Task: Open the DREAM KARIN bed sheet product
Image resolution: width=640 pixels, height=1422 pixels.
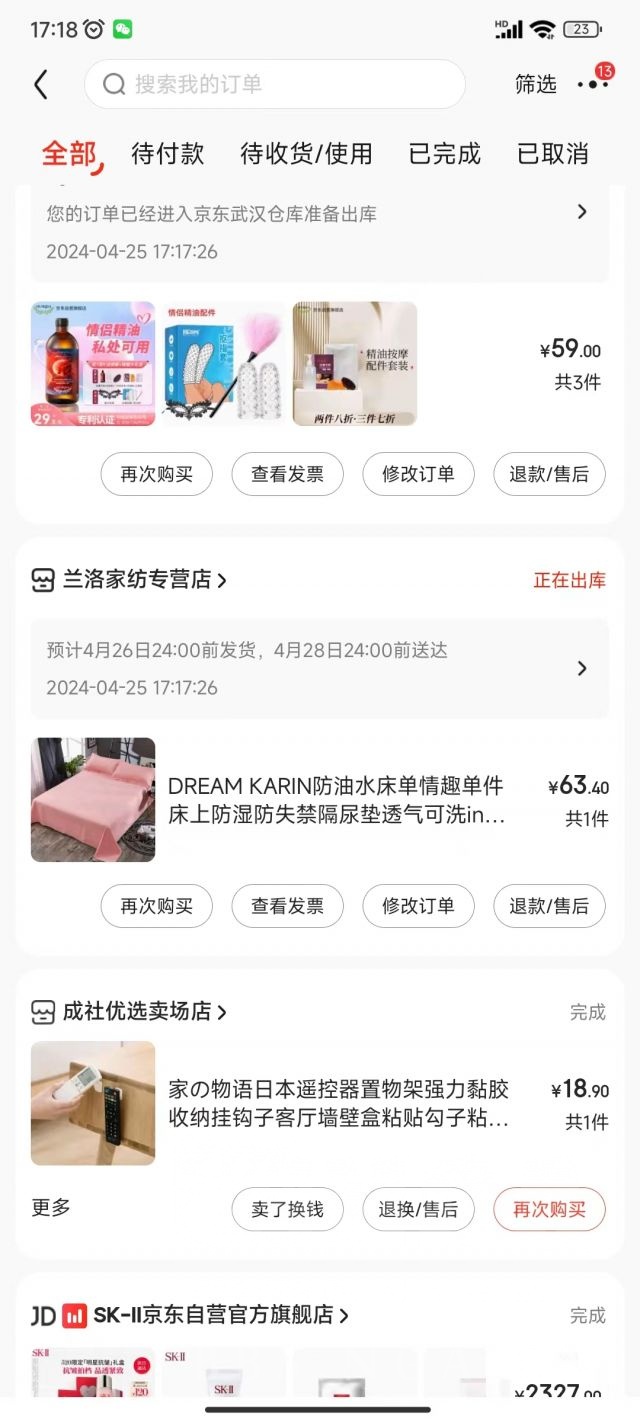Action: tap(335, 800)
